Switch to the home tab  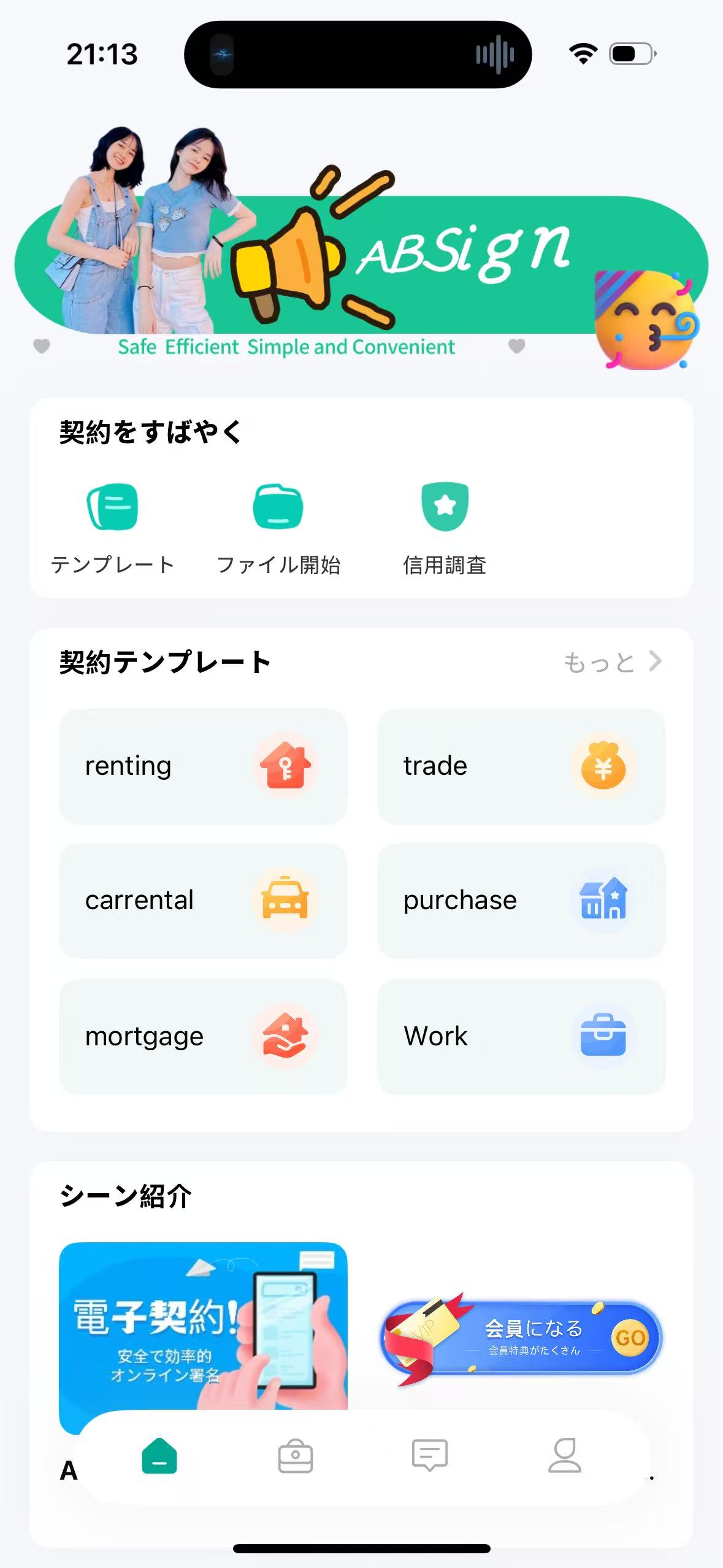[159, 1456]
